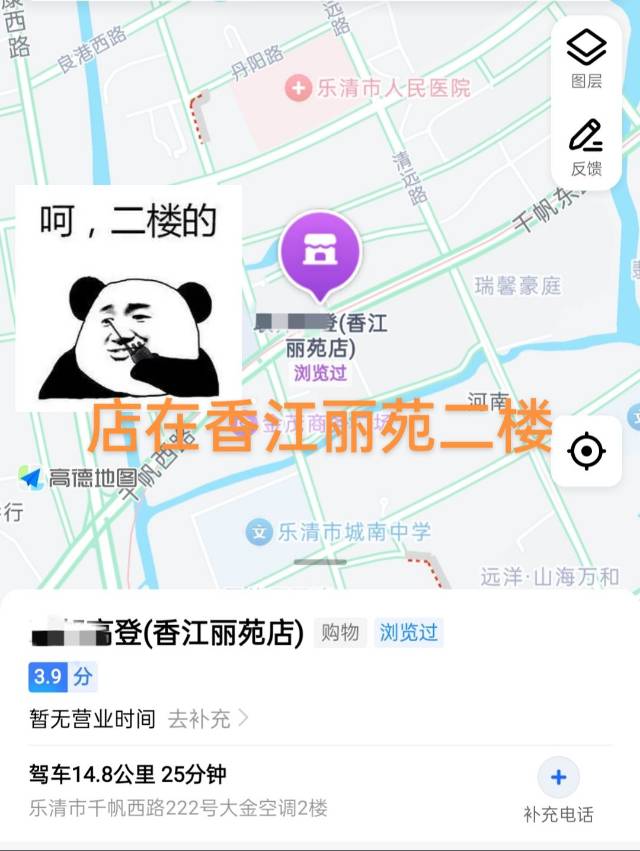Open the 乐清市人民医院 marker on the map
The width and height of the screenshot is (640, 851).
298,88
